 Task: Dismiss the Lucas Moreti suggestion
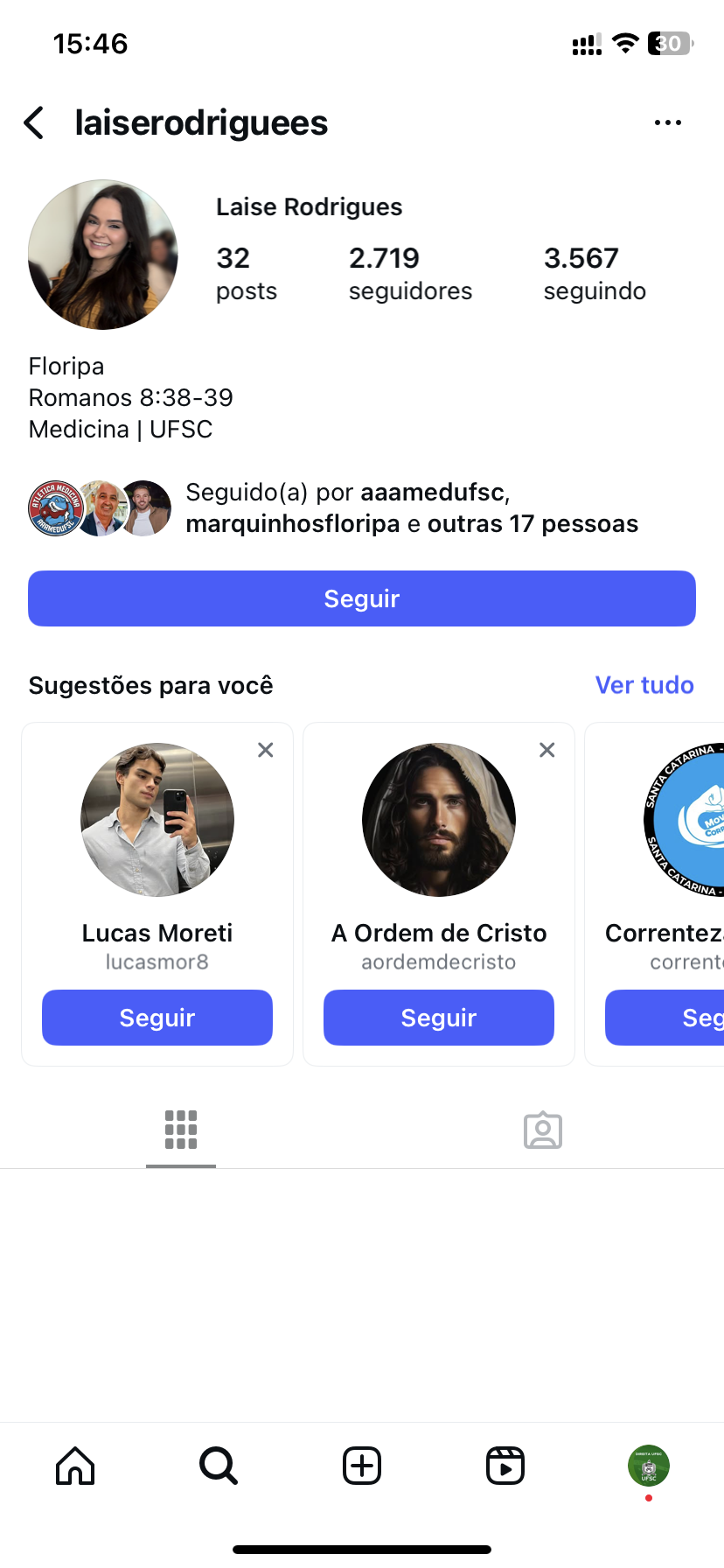coord(266,750)
